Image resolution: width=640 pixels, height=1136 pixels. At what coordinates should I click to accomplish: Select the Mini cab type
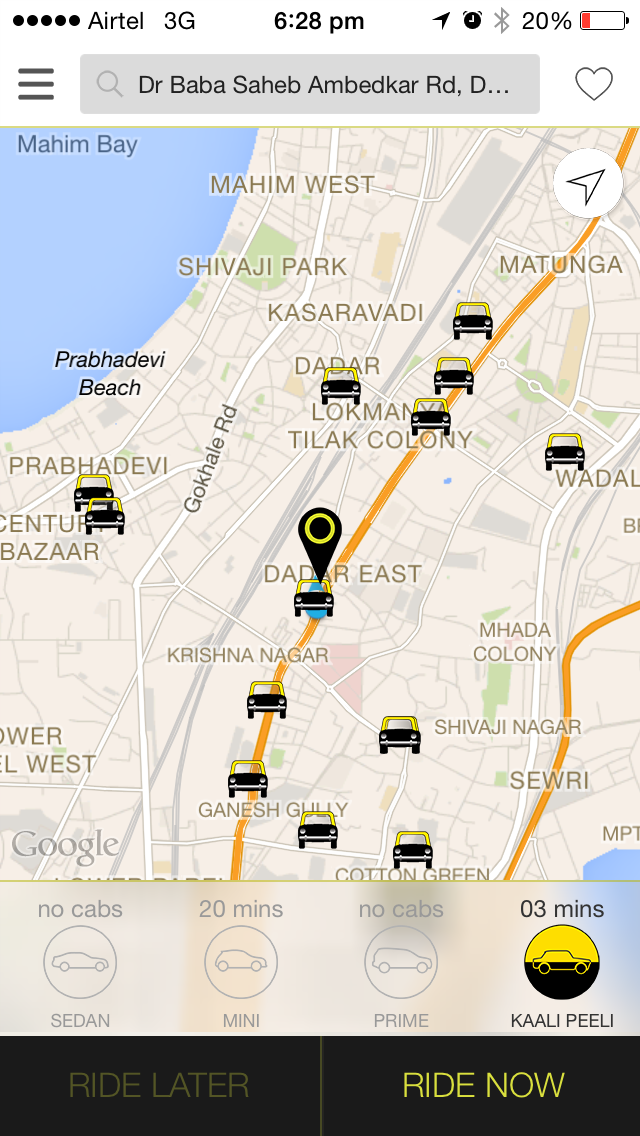pyautogui.click(x=241, y=963)
